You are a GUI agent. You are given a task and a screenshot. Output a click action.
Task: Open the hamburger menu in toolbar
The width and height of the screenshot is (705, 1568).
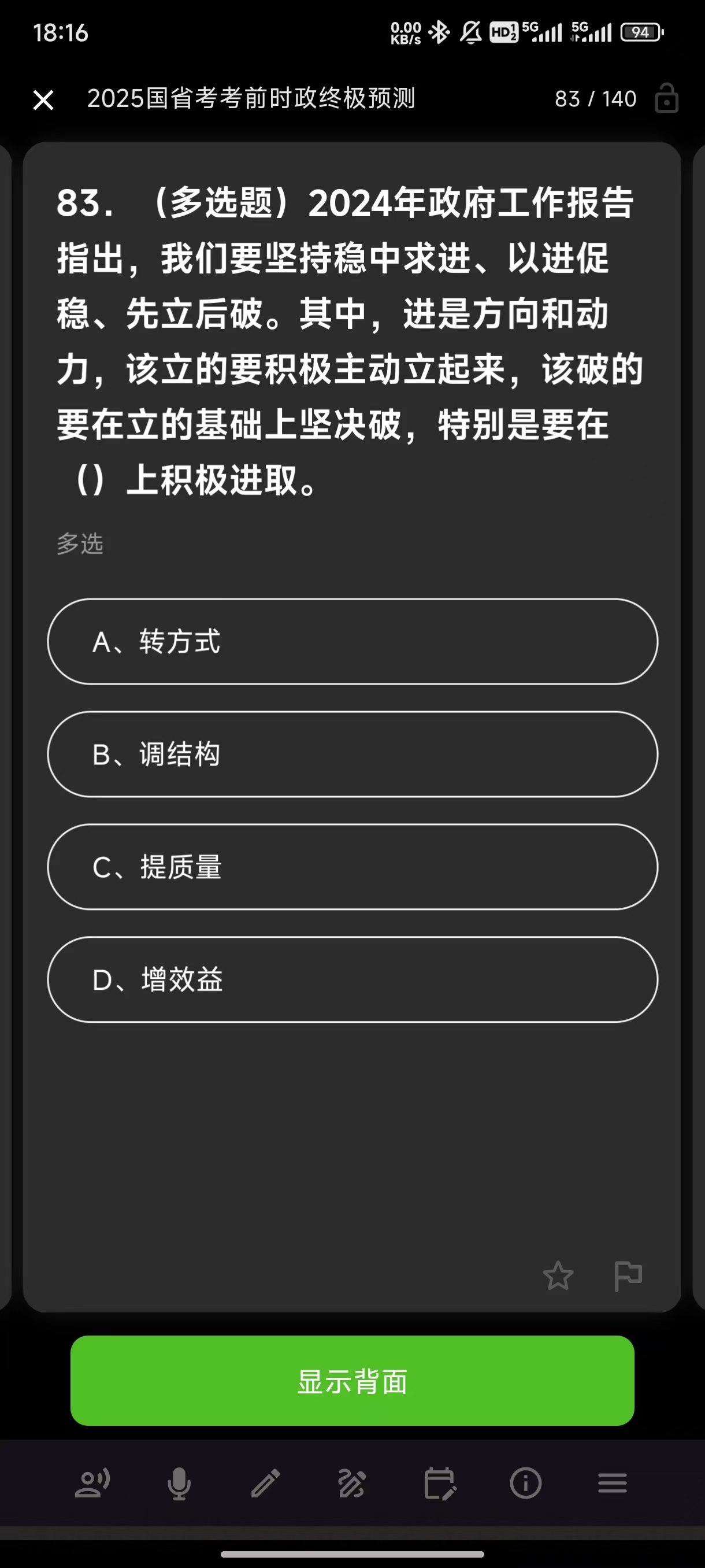tap(612, 1484)
